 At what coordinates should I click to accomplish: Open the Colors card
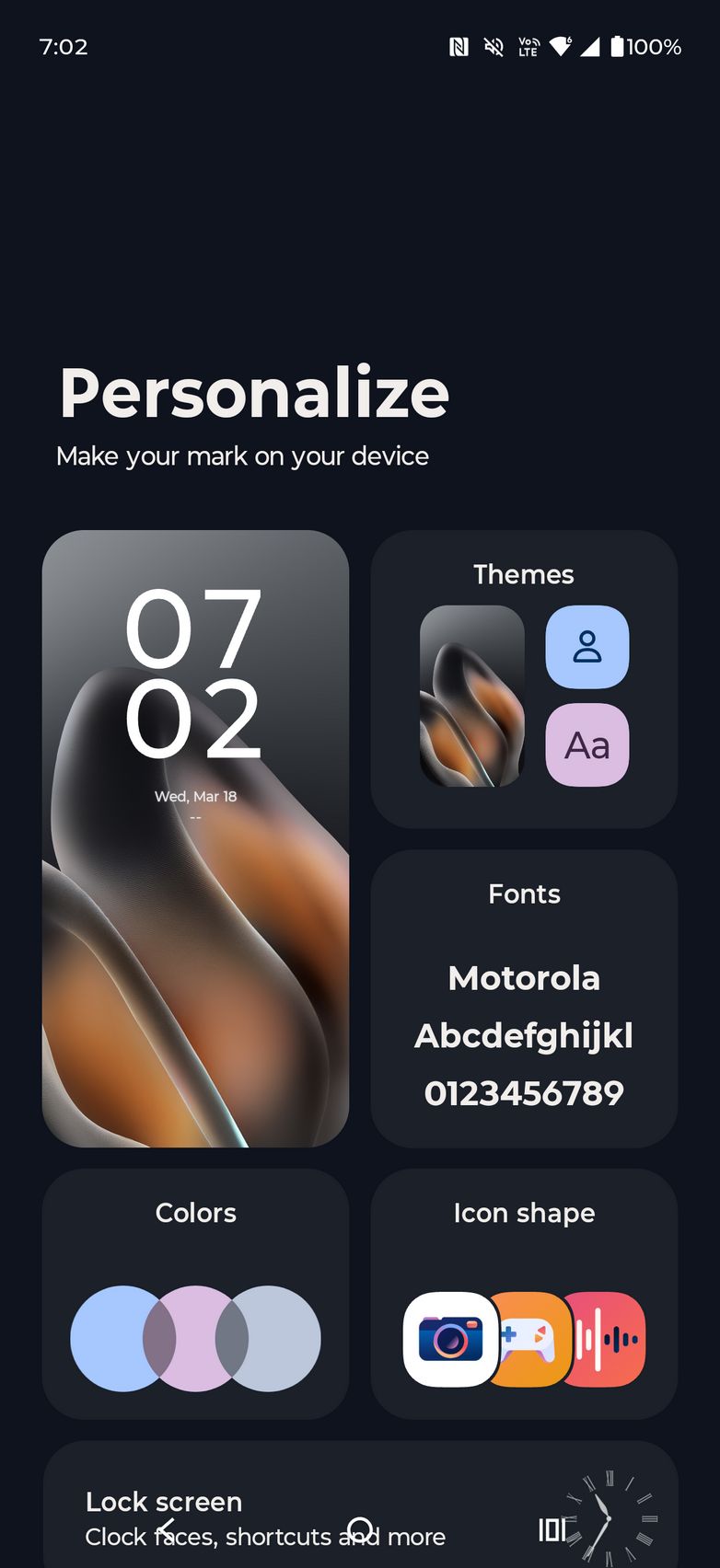point(195,1293)
